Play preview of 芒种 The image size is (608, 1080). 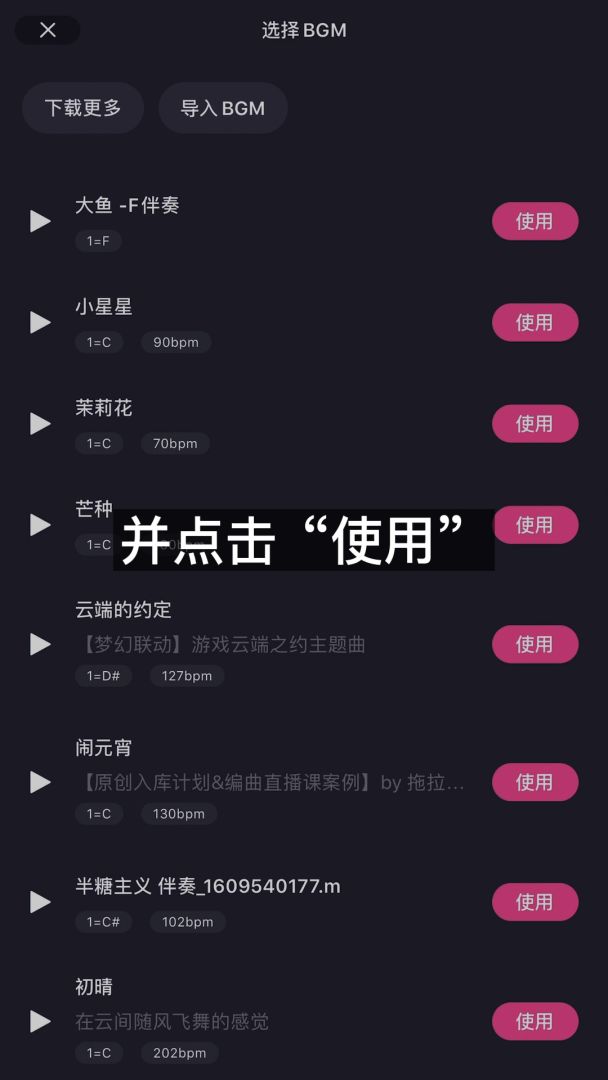(40, 524)
